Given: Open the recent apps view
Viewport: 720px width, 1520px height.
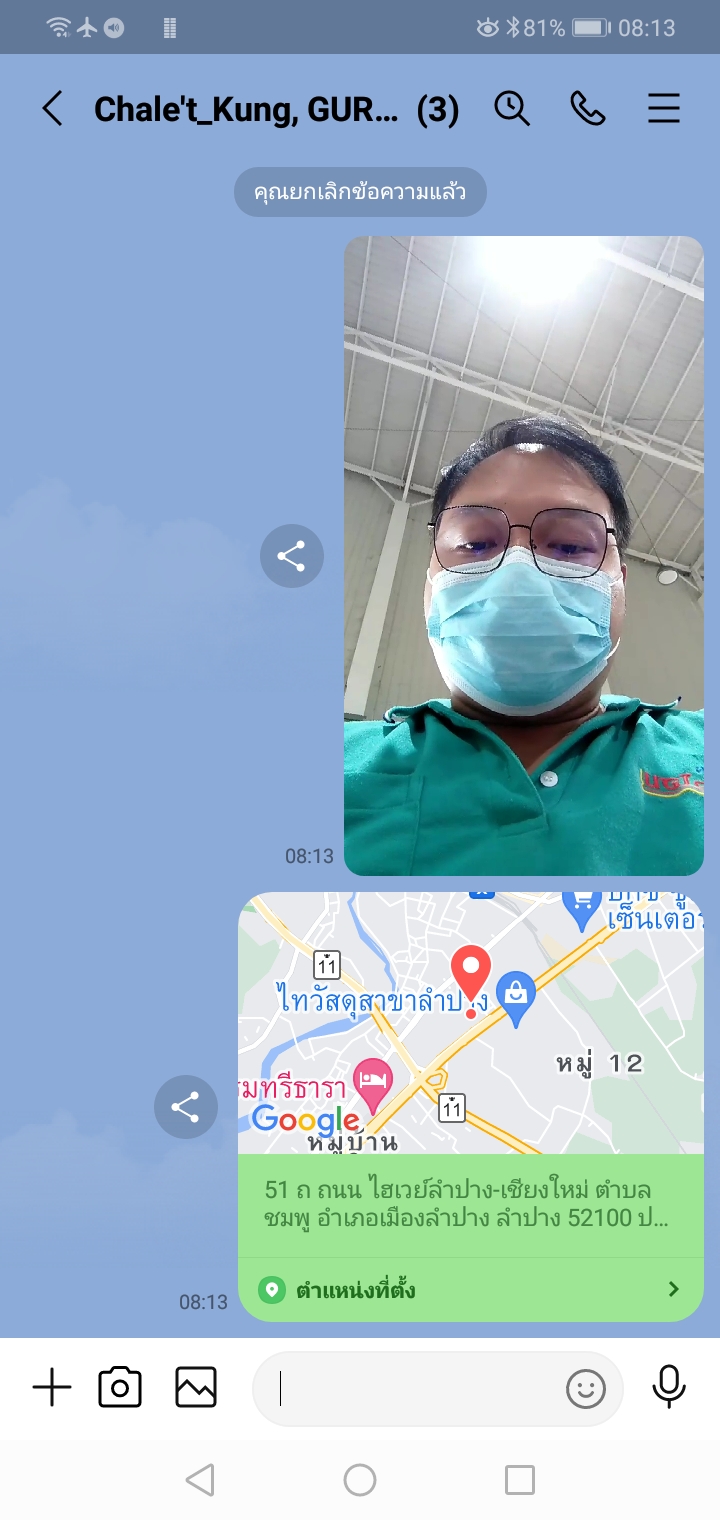Looking at the screenshot, I should [x=520, y=1480].
